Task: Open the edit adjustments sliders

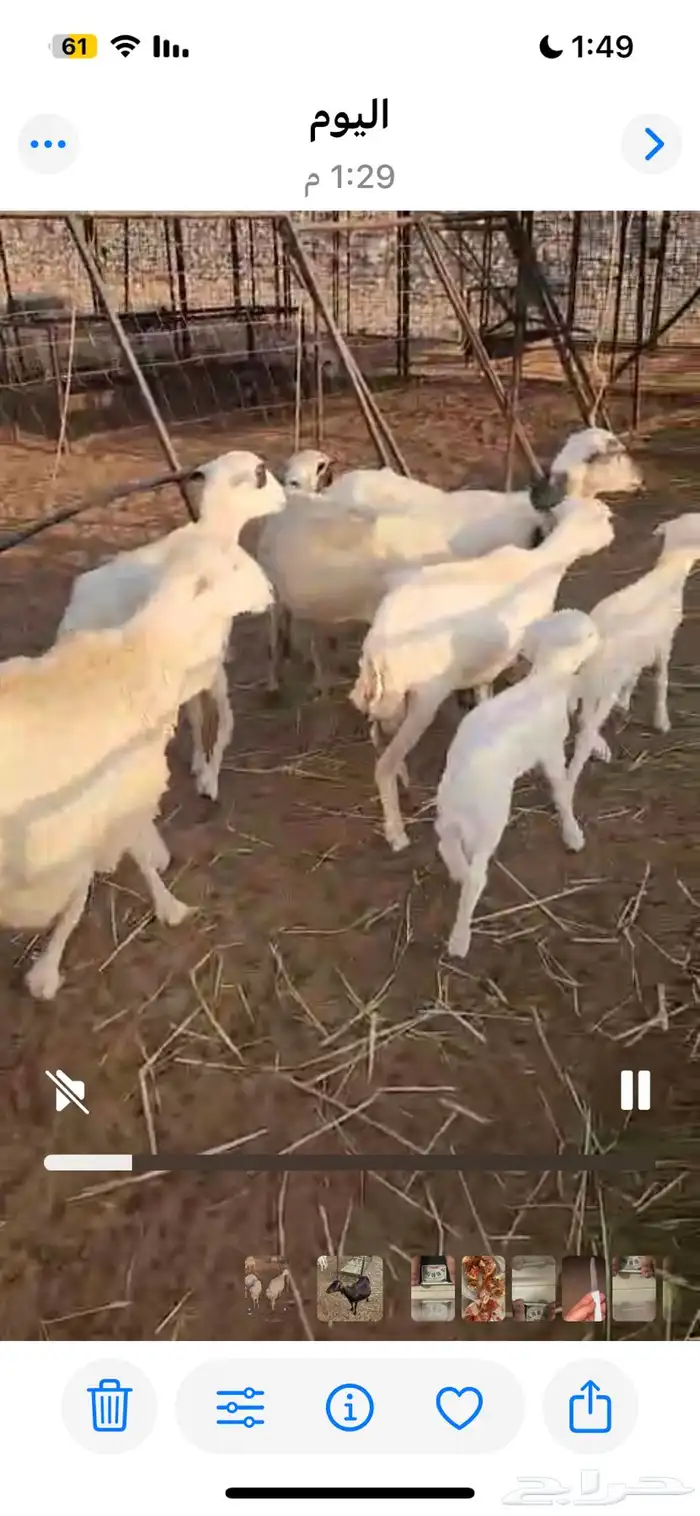Action: 241,1407
